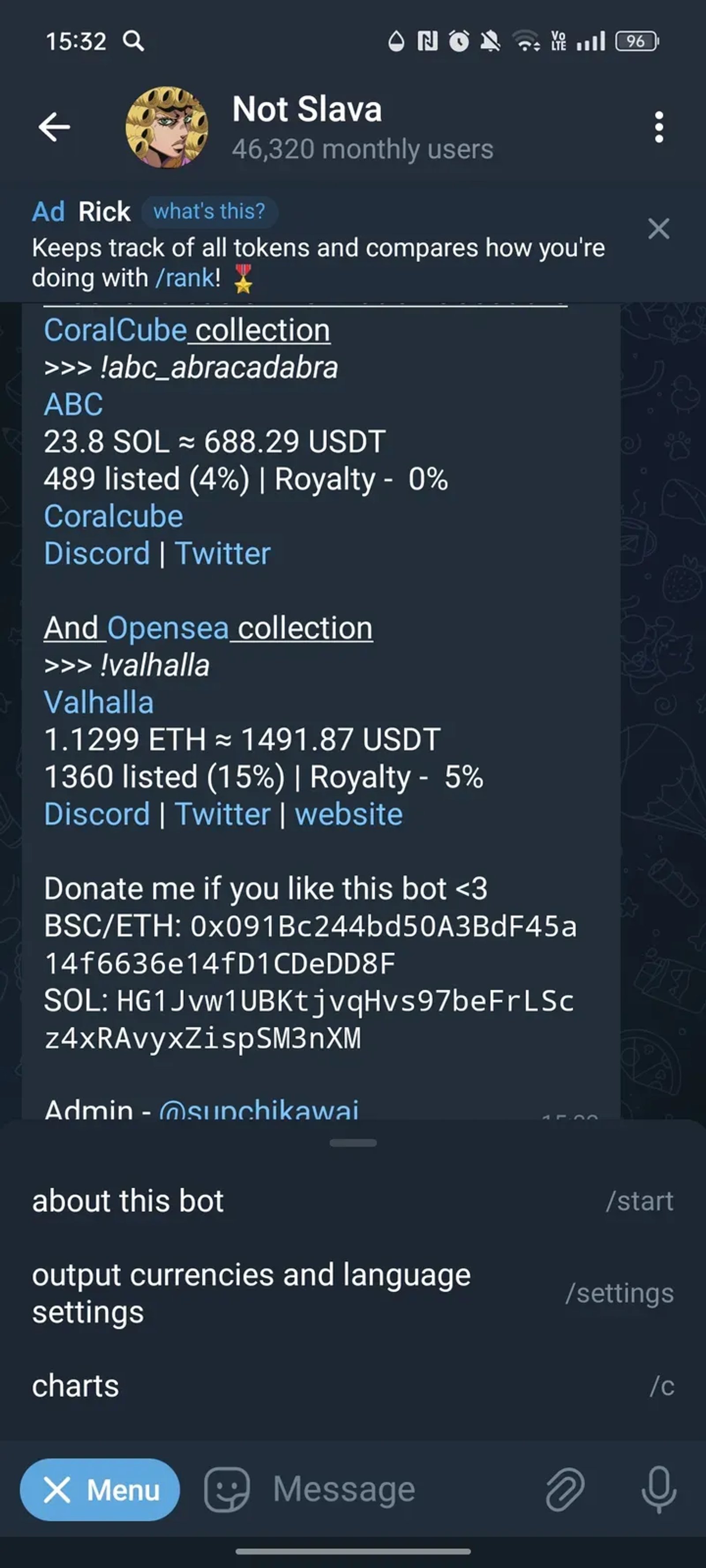
Task: Open the CoralCube link
Action: coord(115,331)
